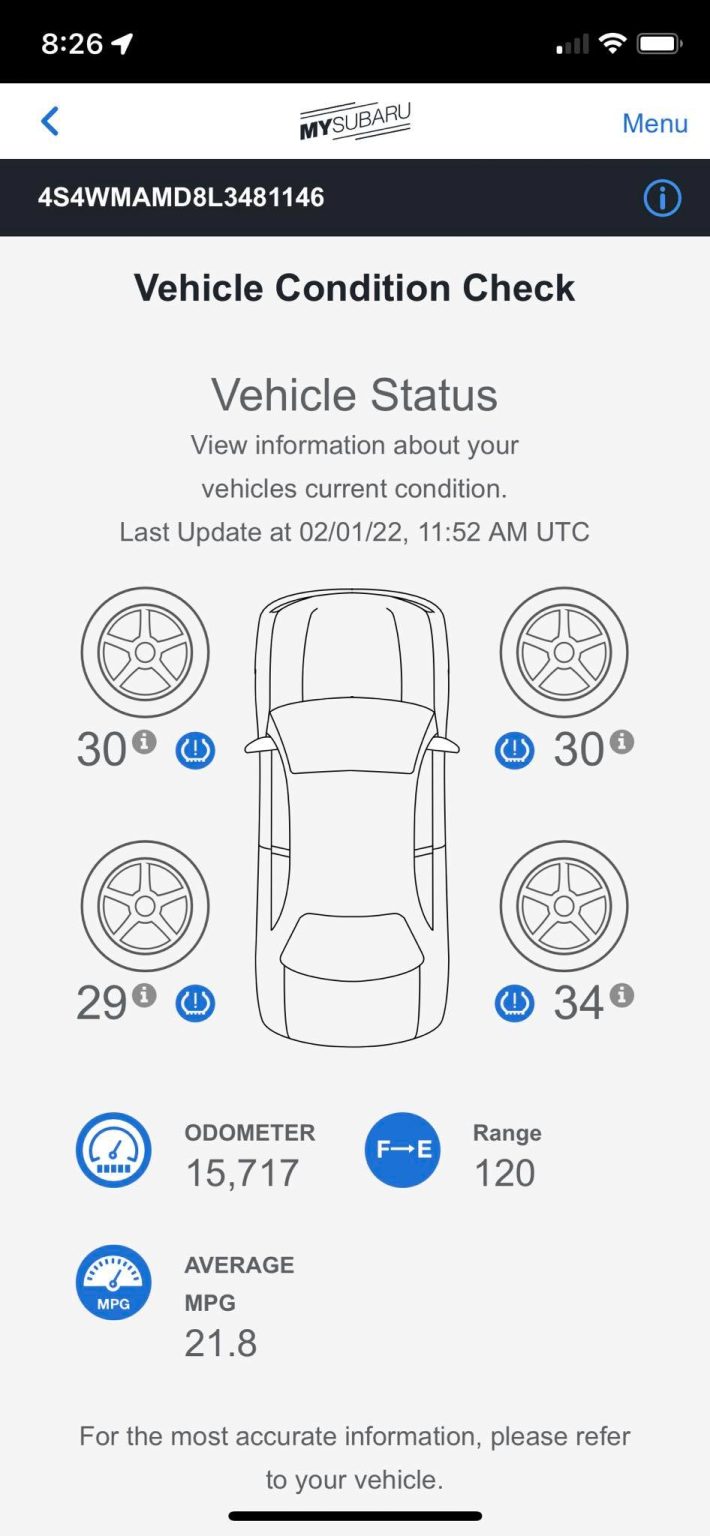Open the vehicle info icon beside the VIN
The image size is (710, 1536).
point(661,198)
